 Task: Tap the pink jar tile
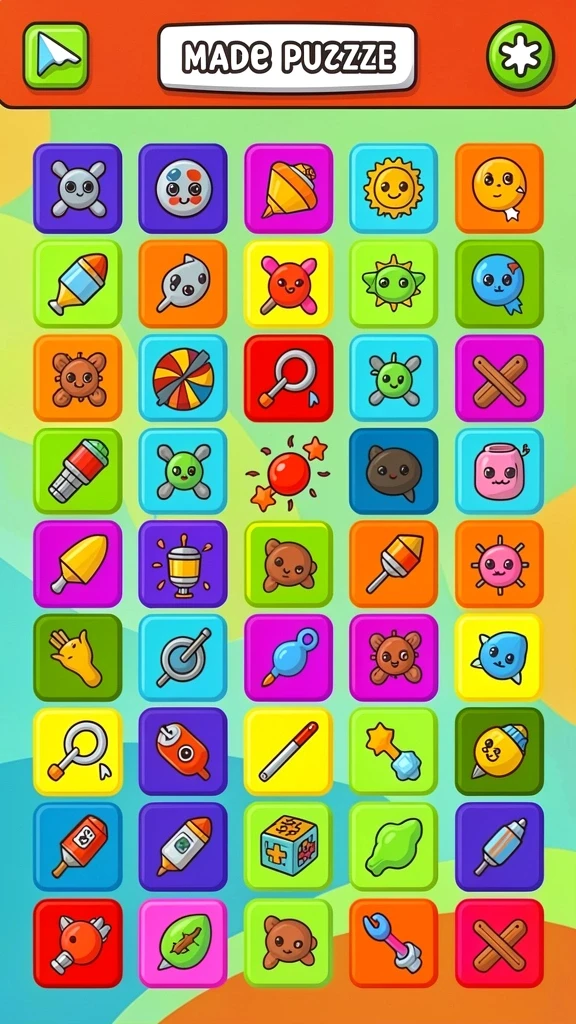point(500,471)
